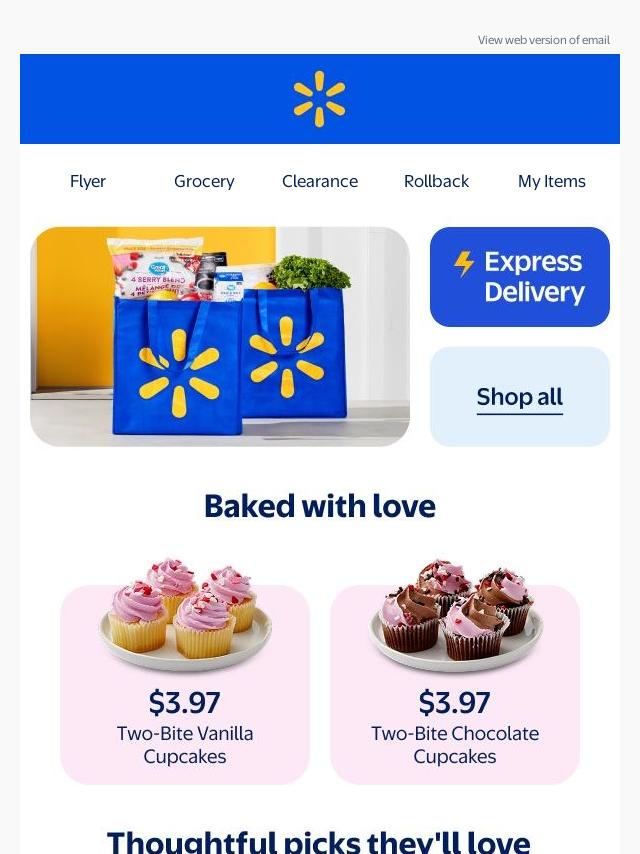Tap the Express Delivery button
The width and height of the screenshot is (640, 854).
[x=520, y=277]
